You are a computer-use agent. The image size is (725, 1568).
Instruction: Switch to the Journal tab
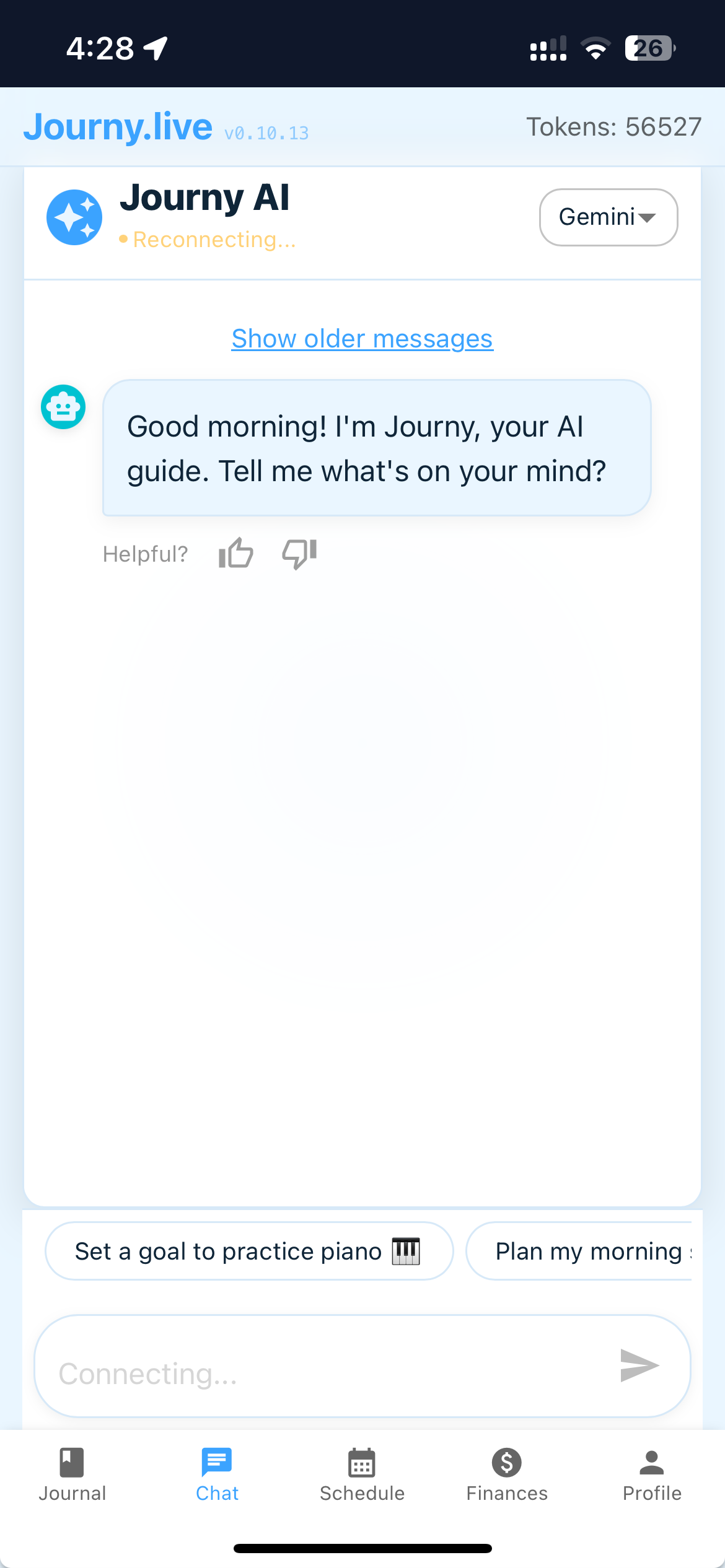[x=72, y=1476]
